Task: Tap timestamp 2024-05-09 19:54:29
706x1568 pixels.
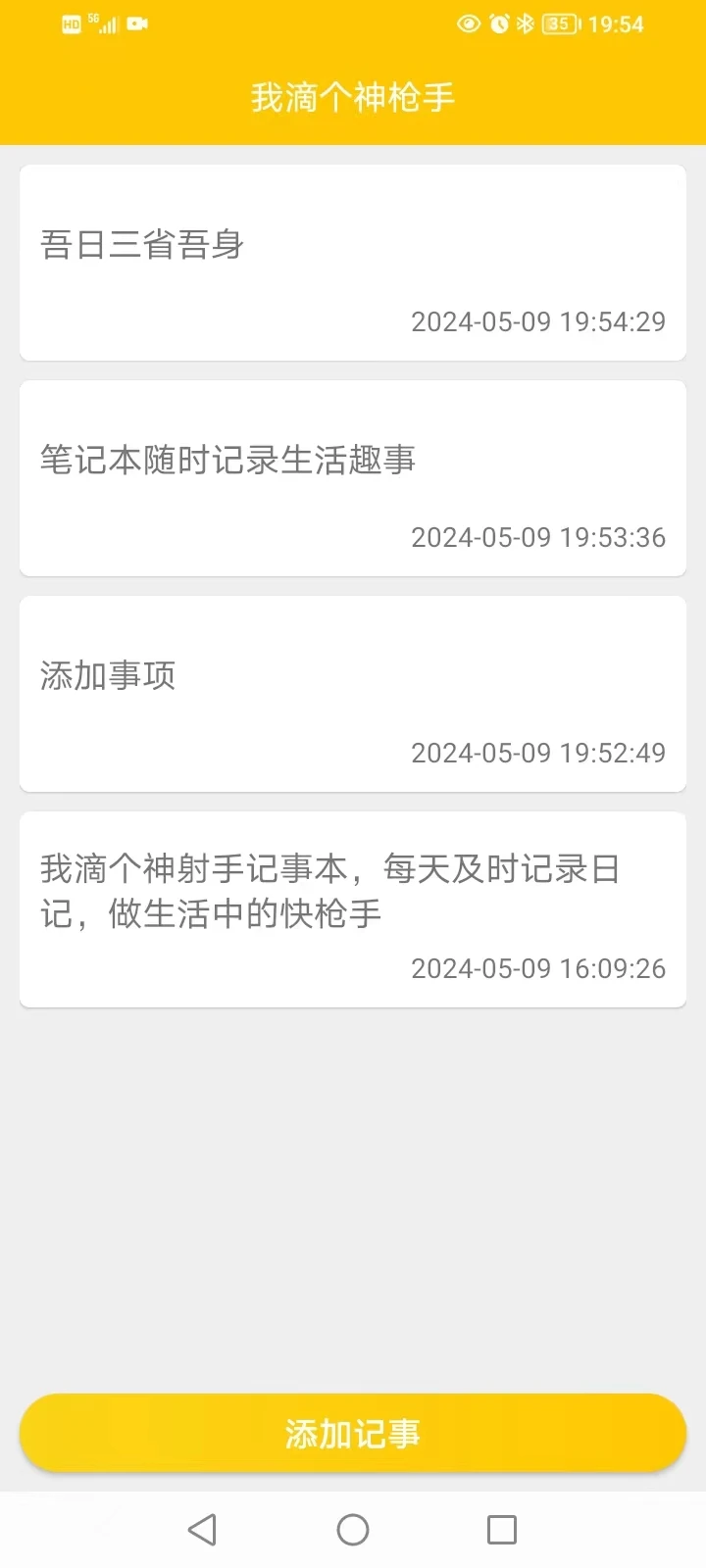Action: pyautogui.click(x=539, y=321)
